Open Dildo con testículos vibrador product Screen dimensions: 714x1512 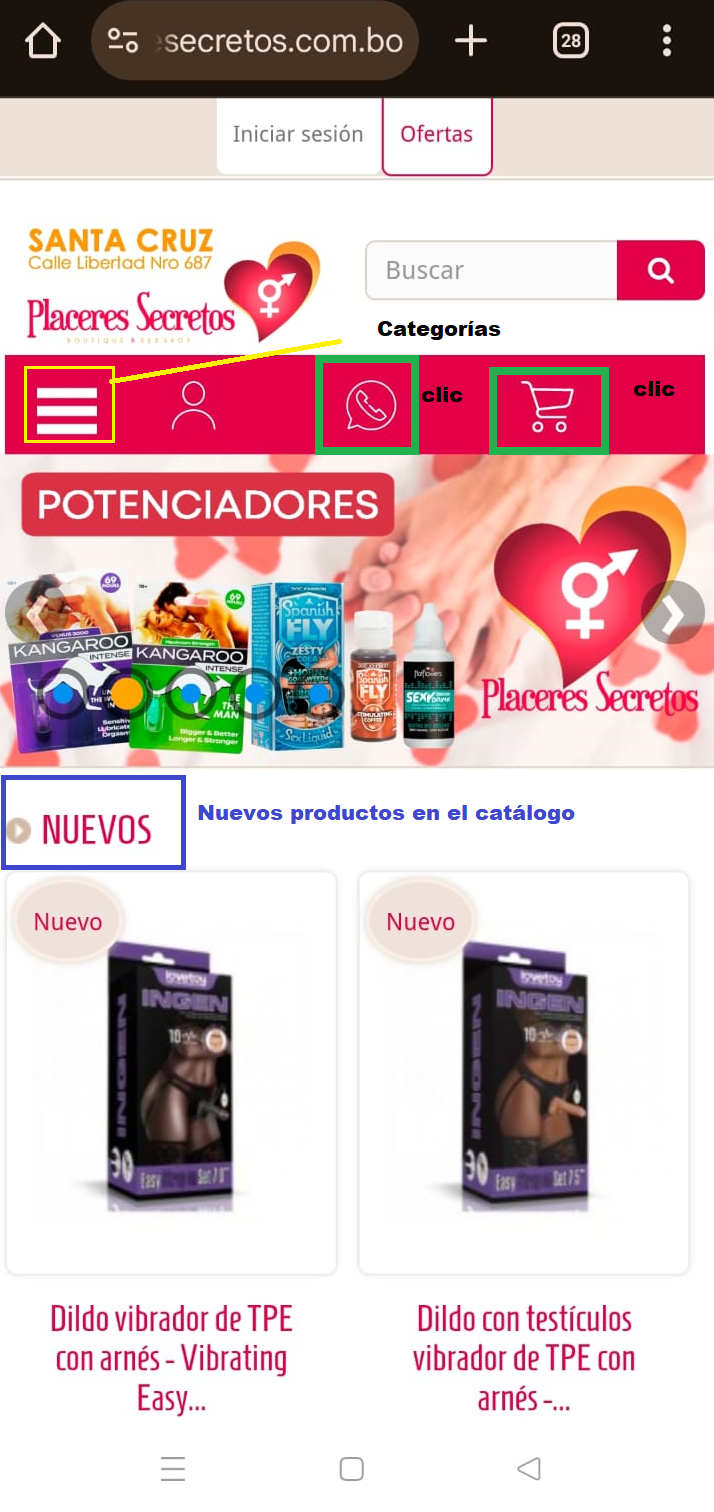tap(524, 1357)
